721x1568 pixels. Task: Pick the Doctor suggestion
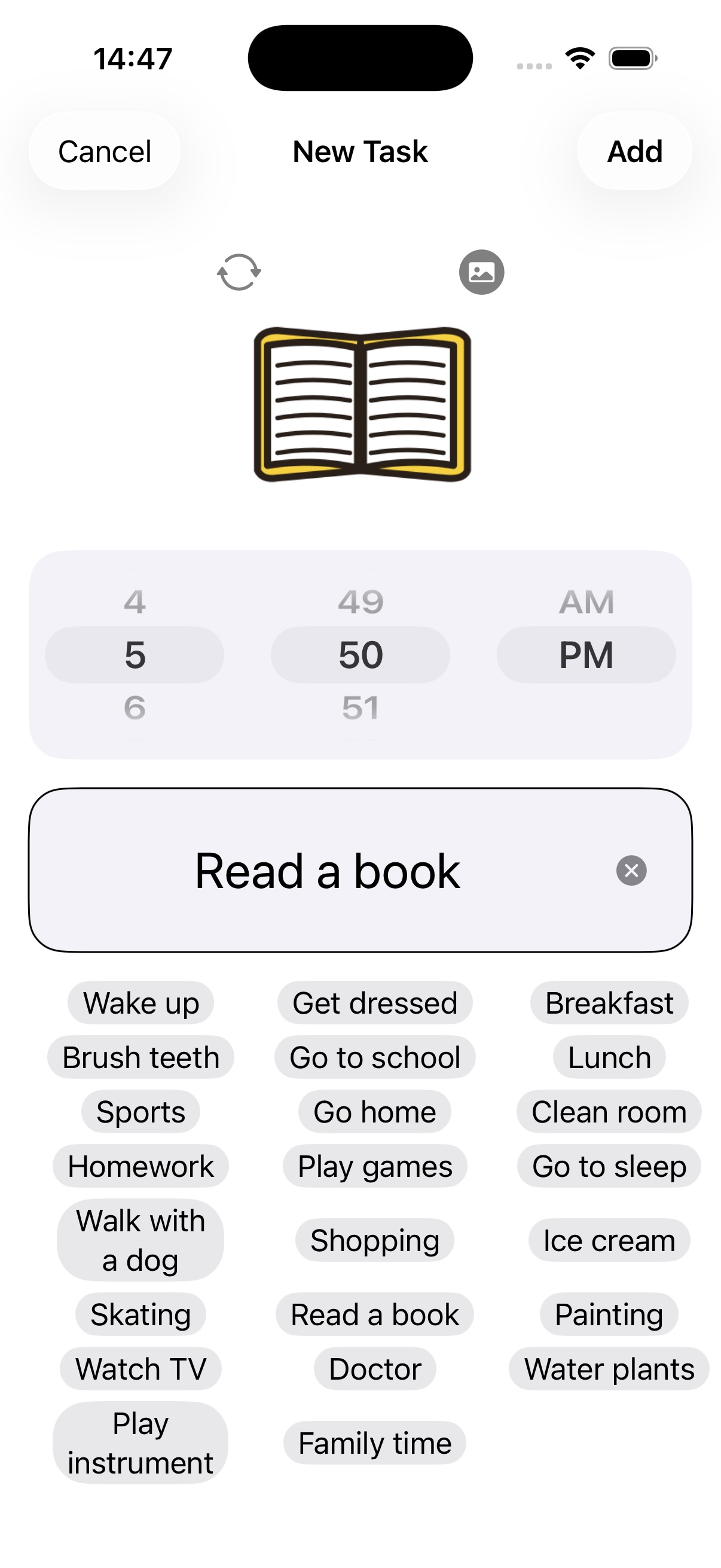375,1368
